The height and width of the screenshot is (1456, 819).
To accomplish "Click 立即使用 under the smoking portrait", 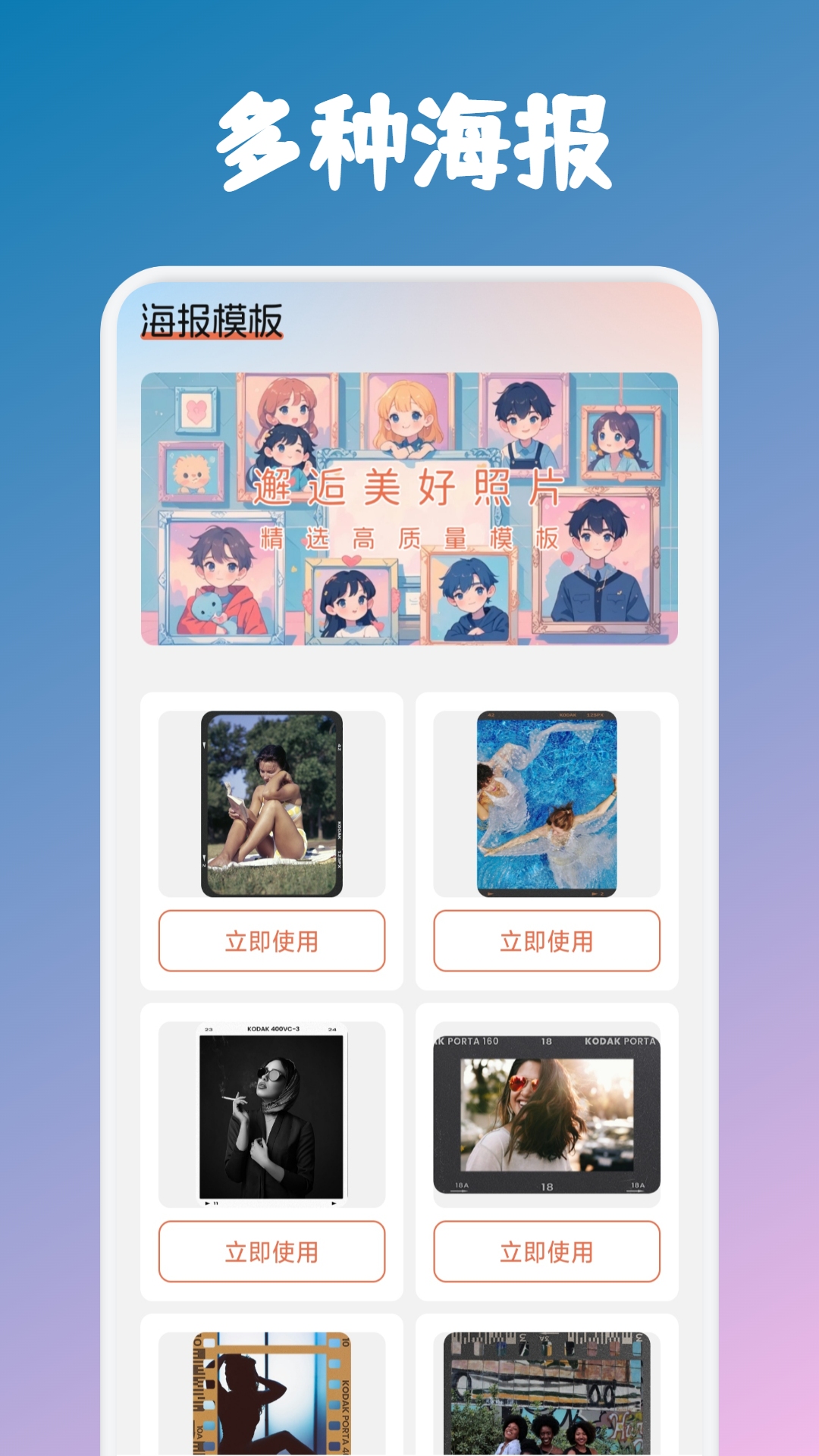I will coord(273,1253).
